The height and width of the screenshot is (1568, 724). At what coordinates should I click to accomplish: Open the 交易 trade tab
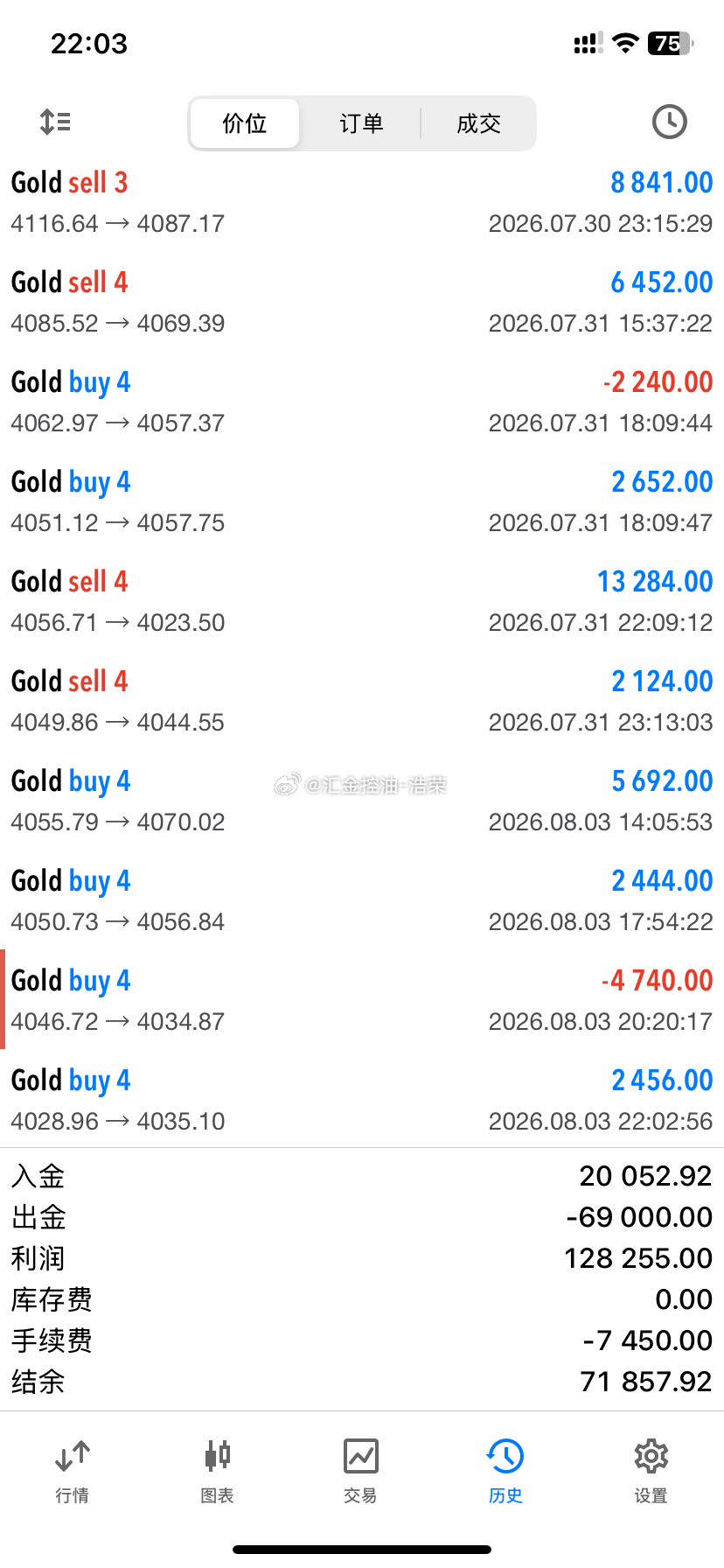click(361, 1471)
